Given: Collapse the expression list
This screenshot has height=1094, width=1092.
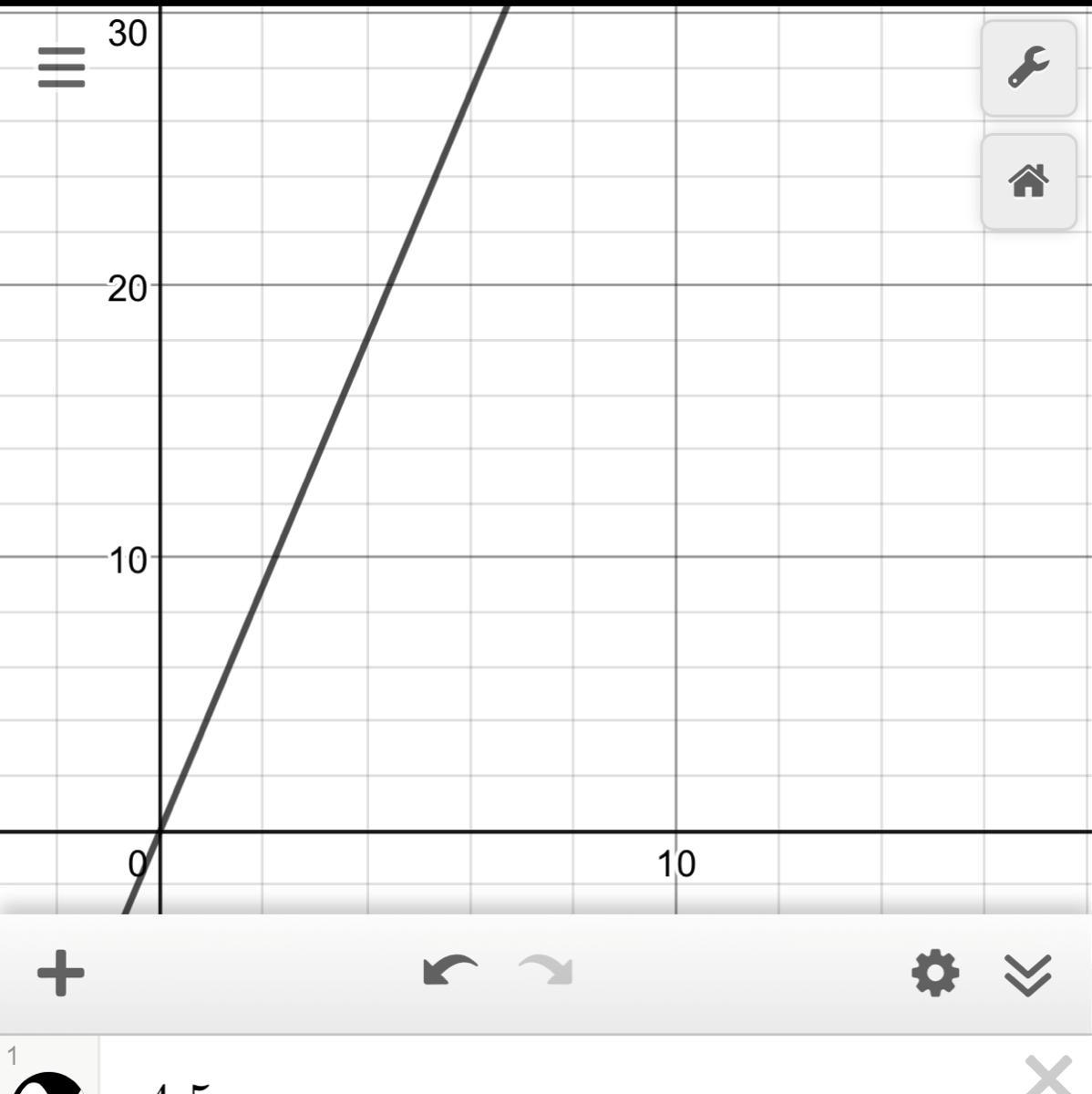Looking at the screenshot, I should 1028,974.
